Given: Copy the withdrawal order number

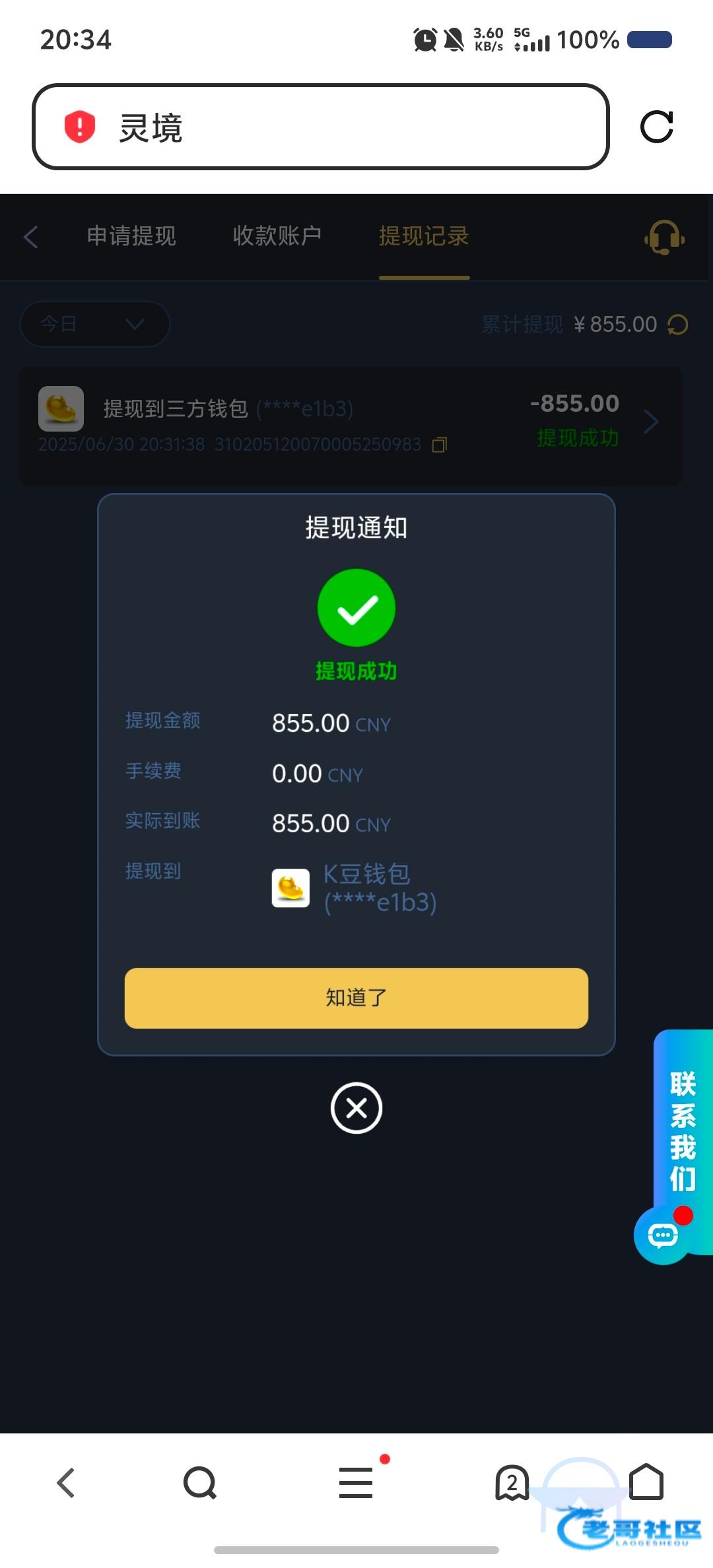Looking at the screenshot, I should click(x=440, y=445).
